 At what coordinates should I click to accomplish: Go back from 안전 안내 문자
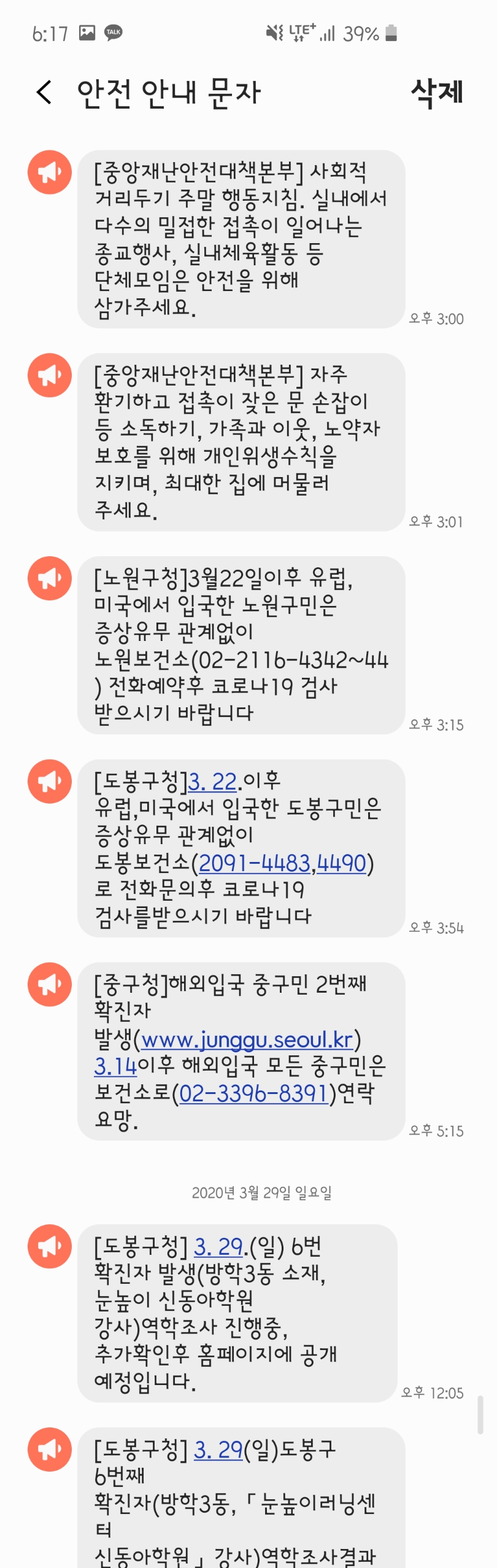[x=44, y=93]
